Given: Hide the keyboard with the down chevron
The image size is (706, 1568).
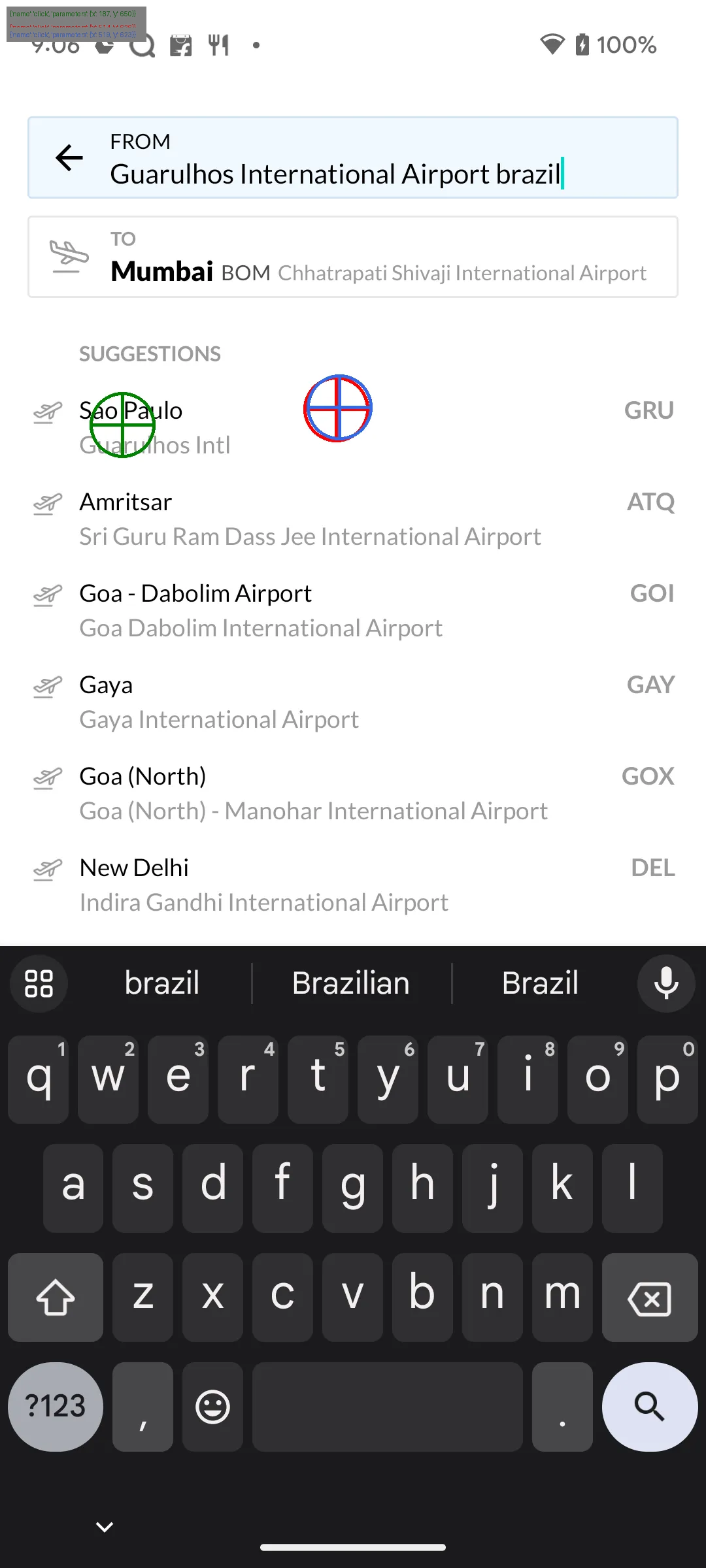Looking at the screenshot, I should [x=105, y=1527].
